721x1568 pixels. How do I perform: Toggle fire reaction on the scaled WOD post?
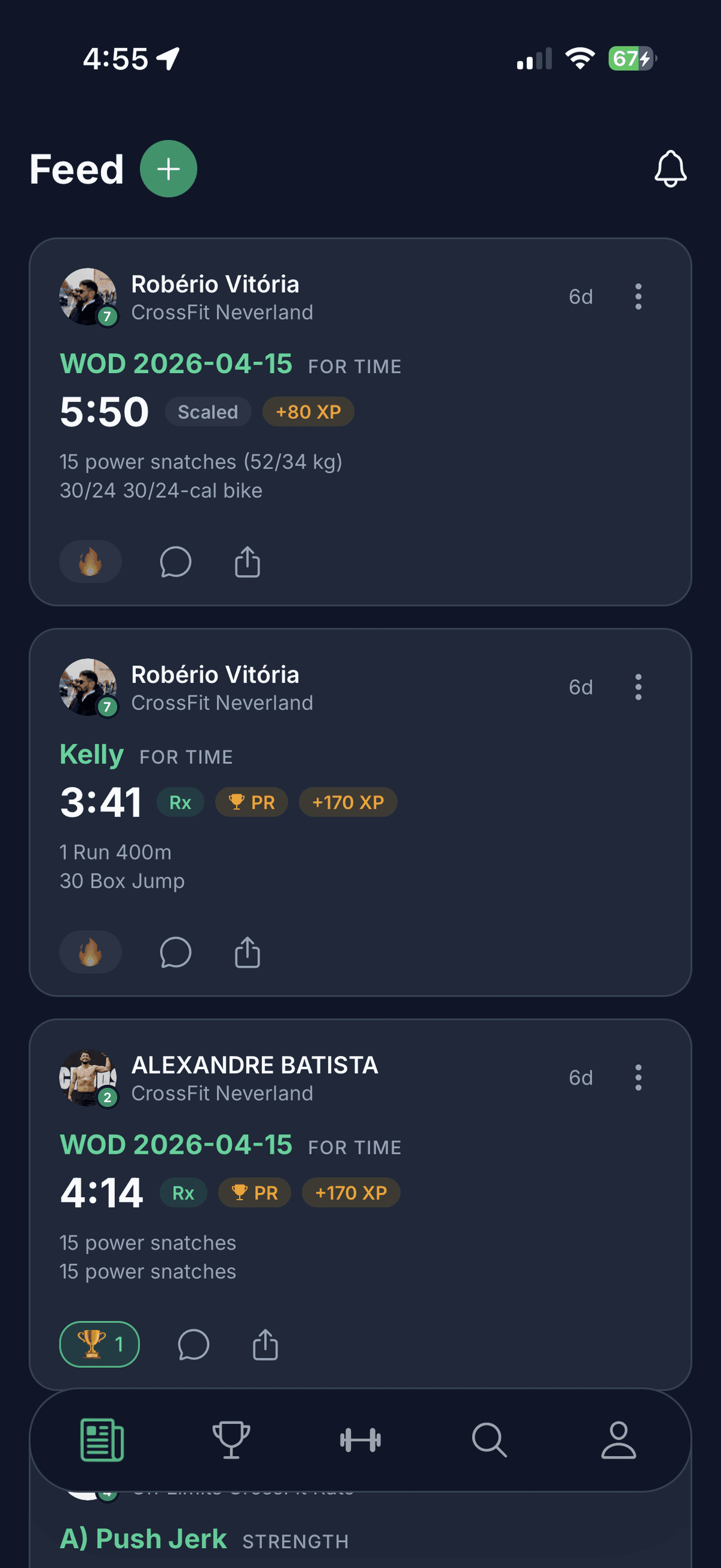point(90,562)
